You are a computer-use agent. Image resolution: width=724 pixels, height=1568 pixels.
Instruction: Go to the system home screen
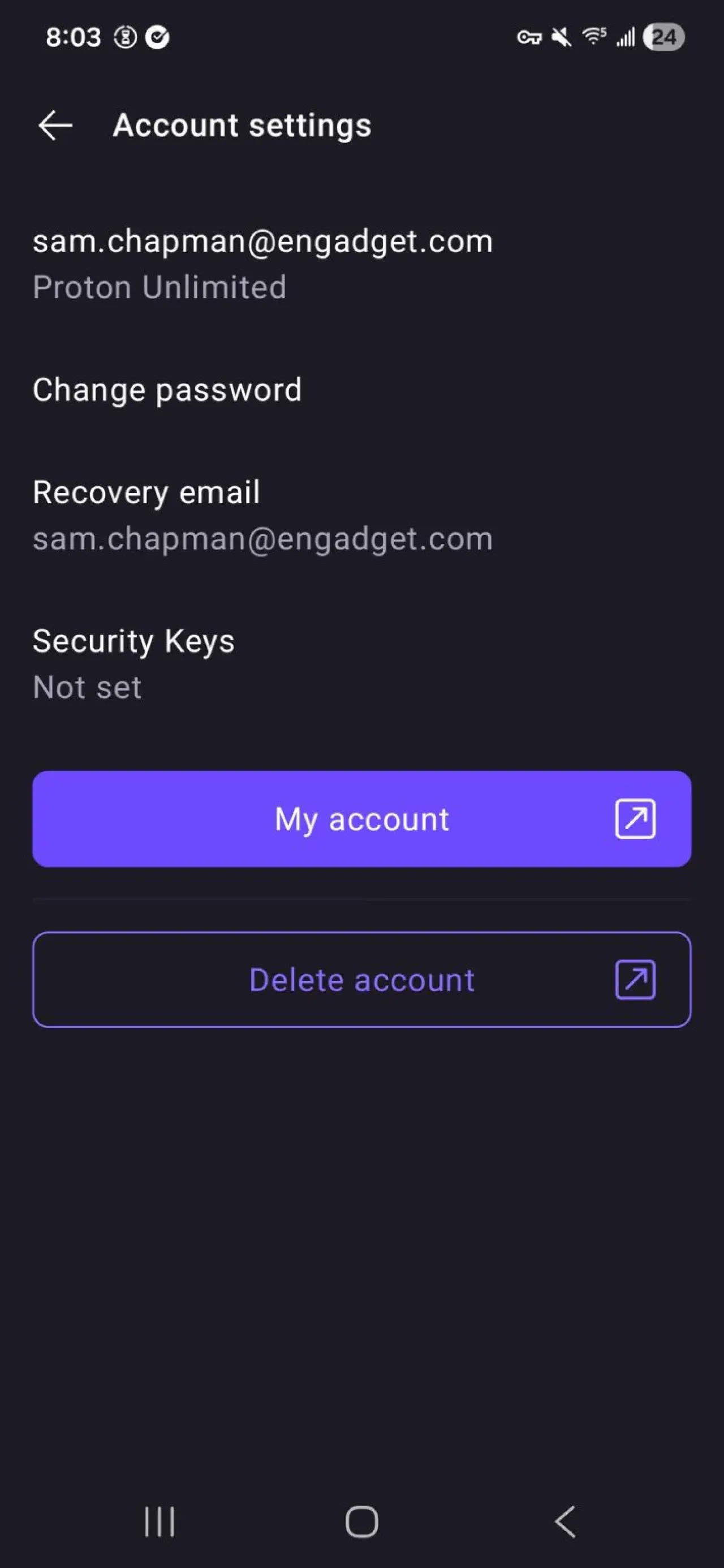click(361, 1522)
